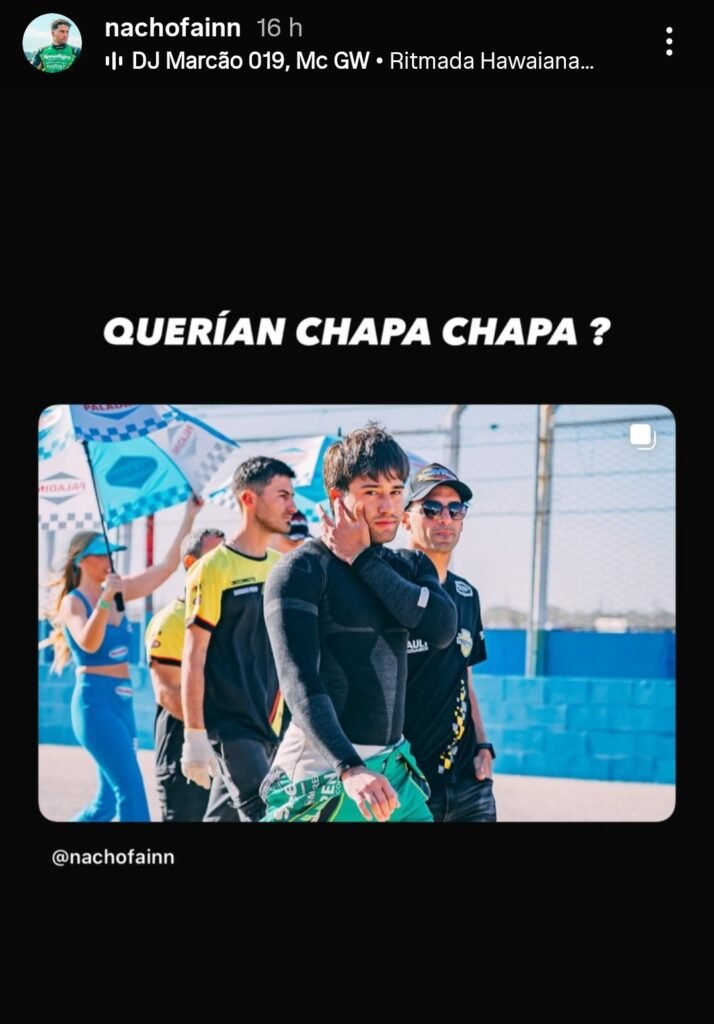Viewport: 714px width, 1024px height.
Task: Open nachofainn's profile picture
Action: click(52, 43)
